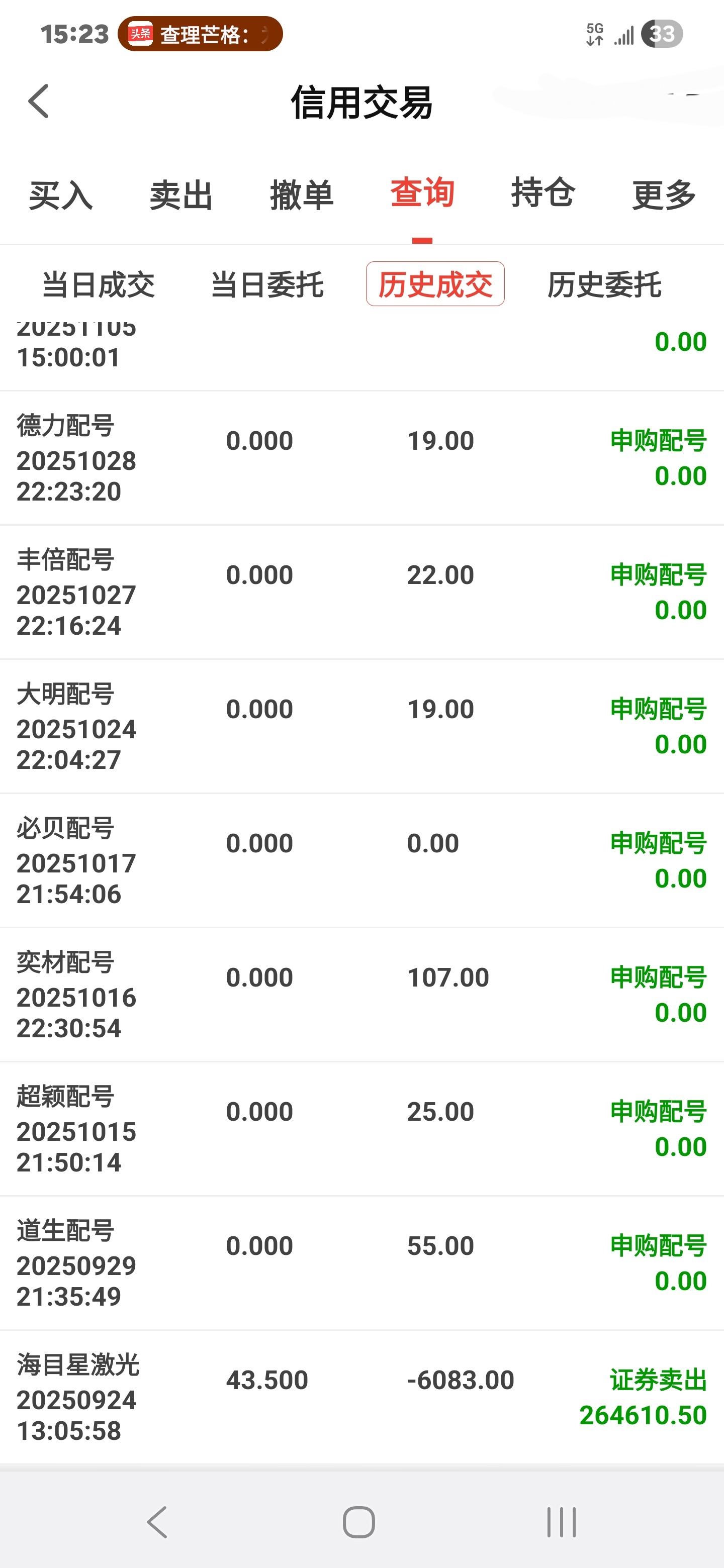724x1568 pixels.
Task: Open the 丰倍配号 record
Action: 361,592
